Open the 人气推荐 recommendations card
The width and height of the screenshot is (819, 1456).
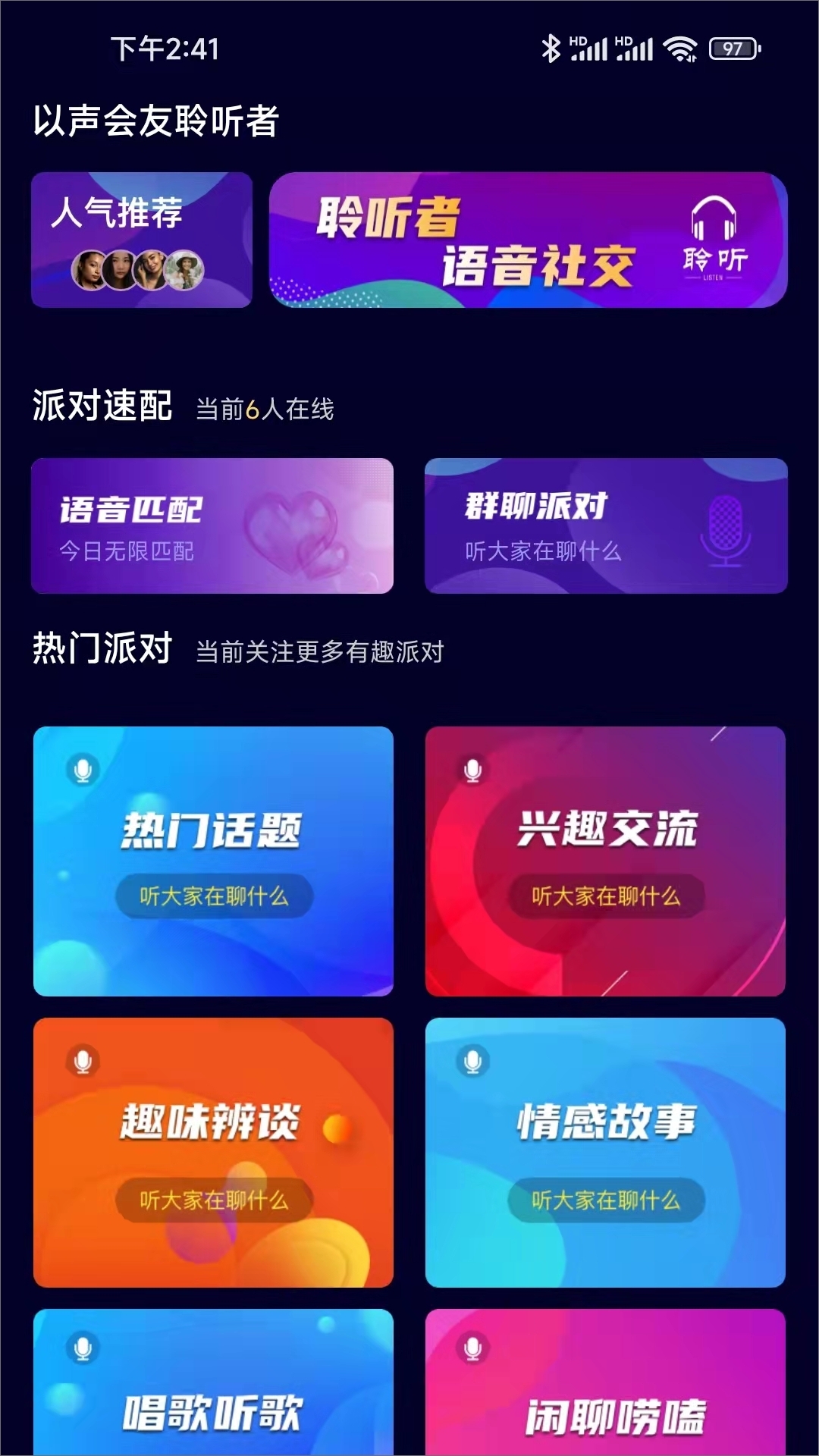click(141, 239)
